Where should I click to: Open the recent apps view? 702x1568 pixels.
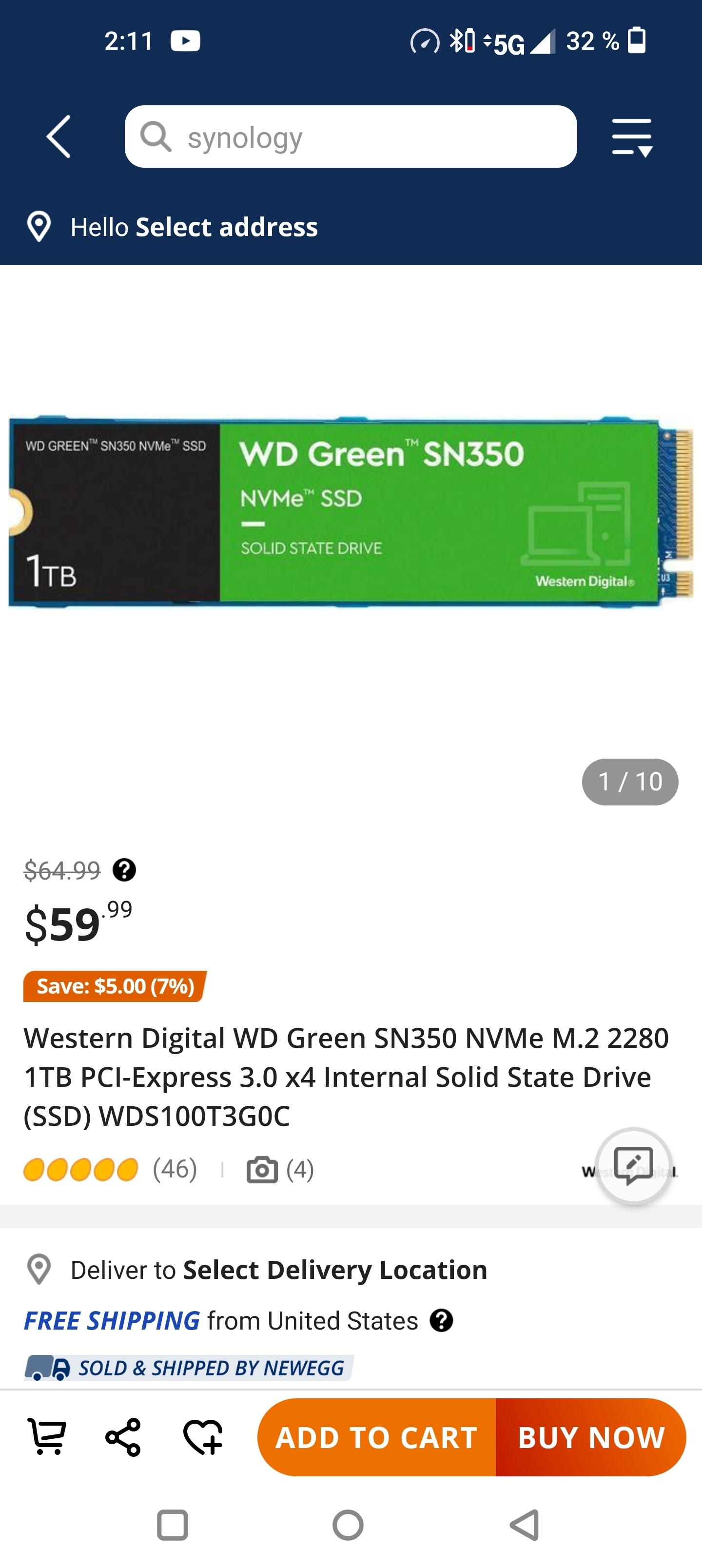coord(172,1526)
